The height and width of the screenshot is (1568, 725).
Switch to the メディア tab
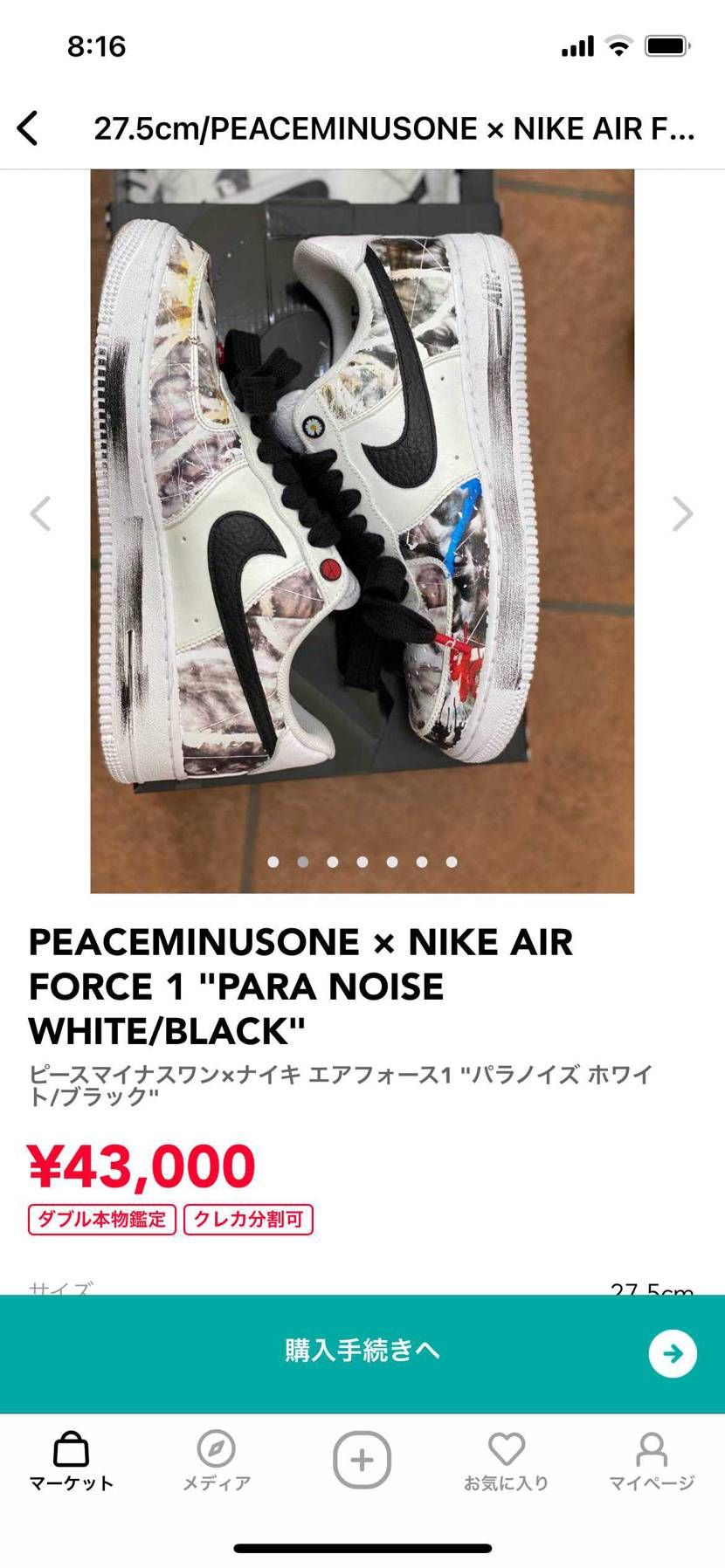[x=217, y=1461]
